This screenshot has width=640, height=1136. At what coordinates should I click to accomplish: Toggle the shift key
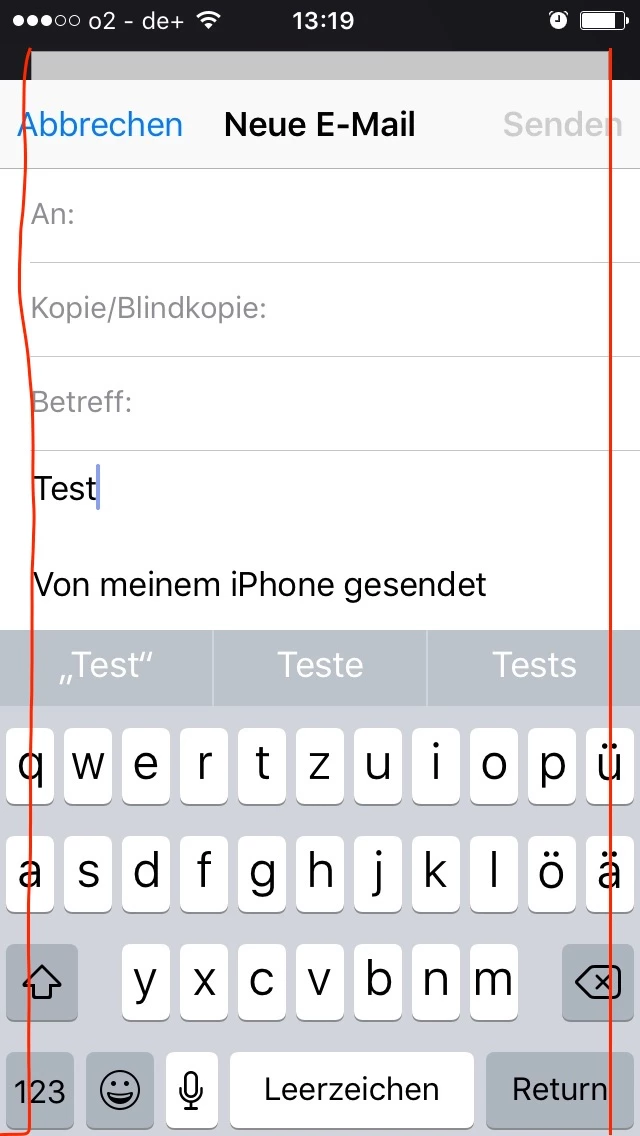pos(42,982)
